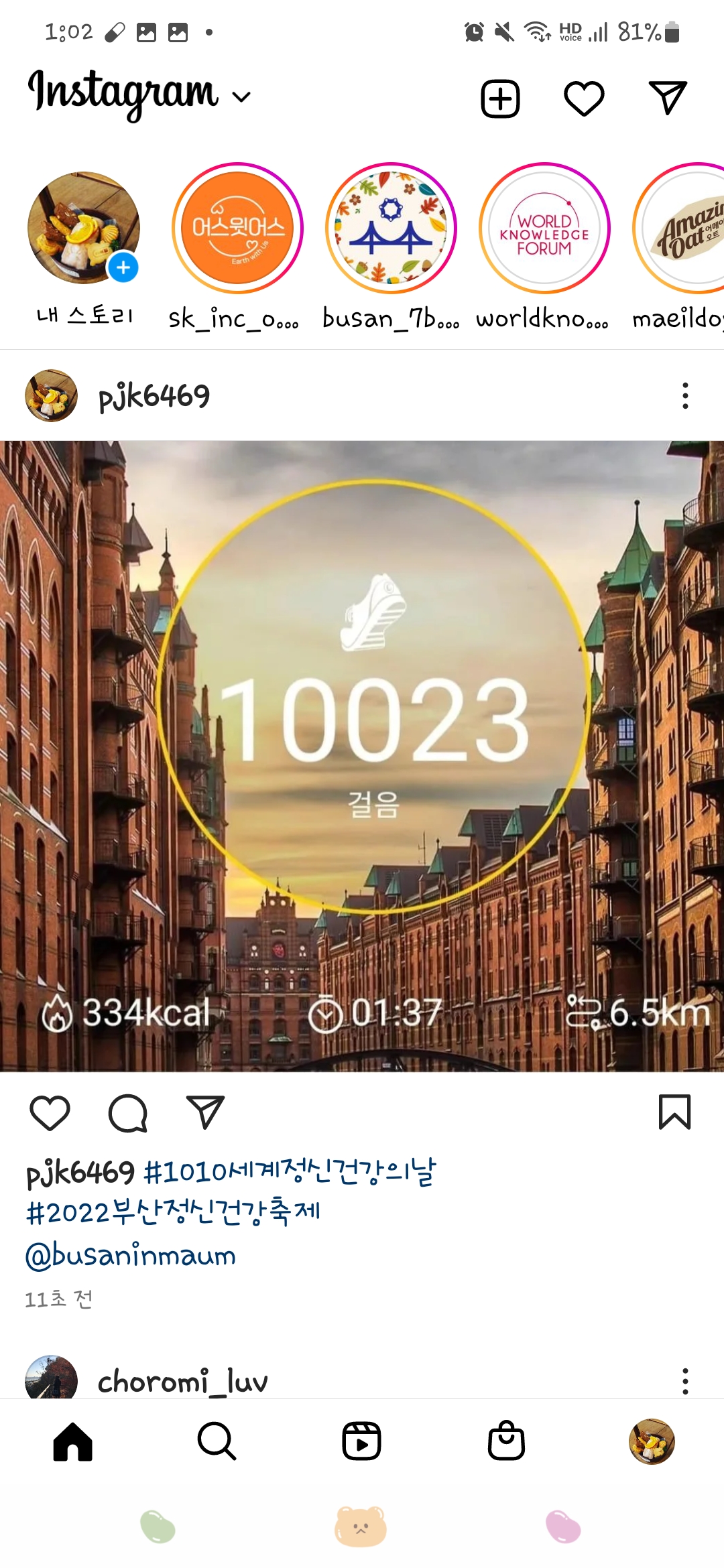
Task: View busan_7b... story
Action: [391, 228]
